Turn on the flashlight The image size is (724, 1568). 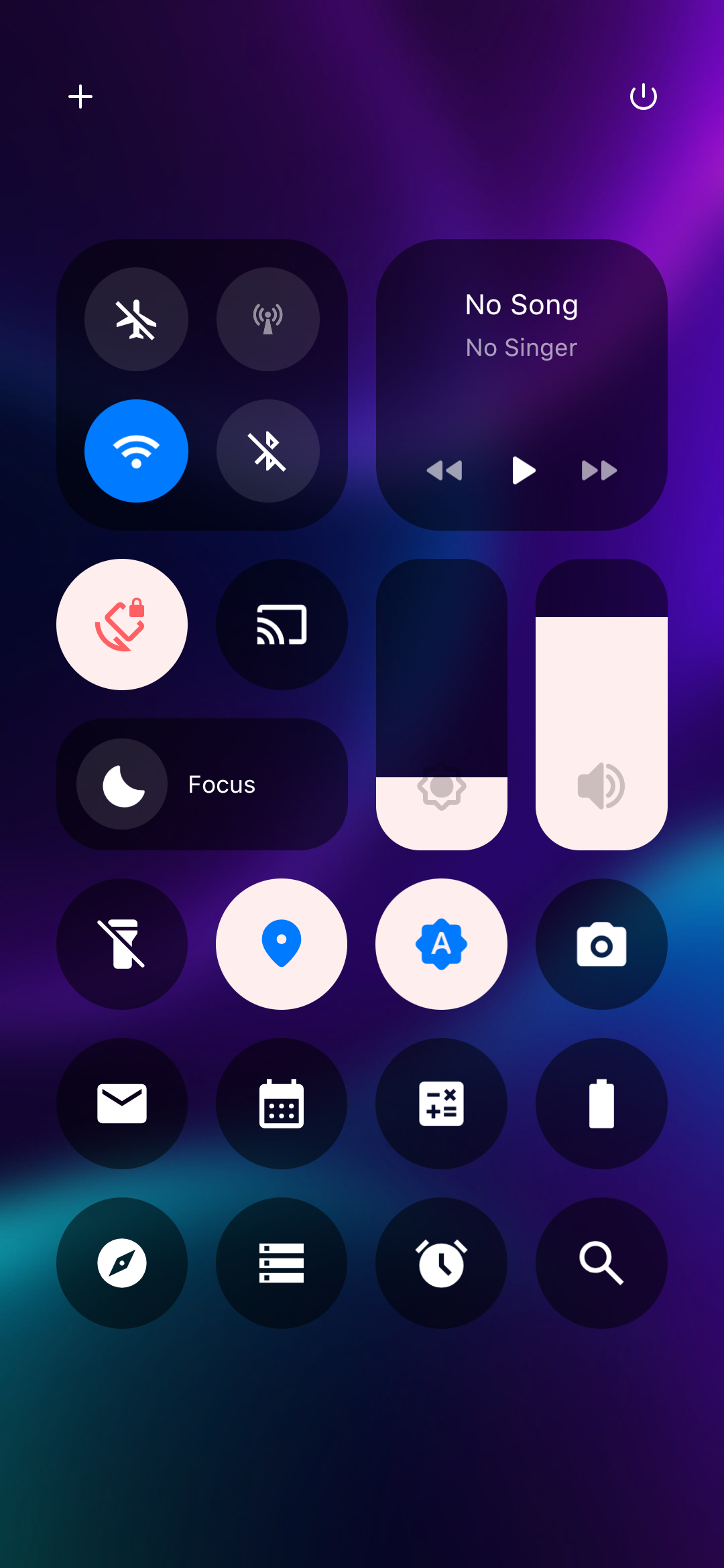coord(122,944)
